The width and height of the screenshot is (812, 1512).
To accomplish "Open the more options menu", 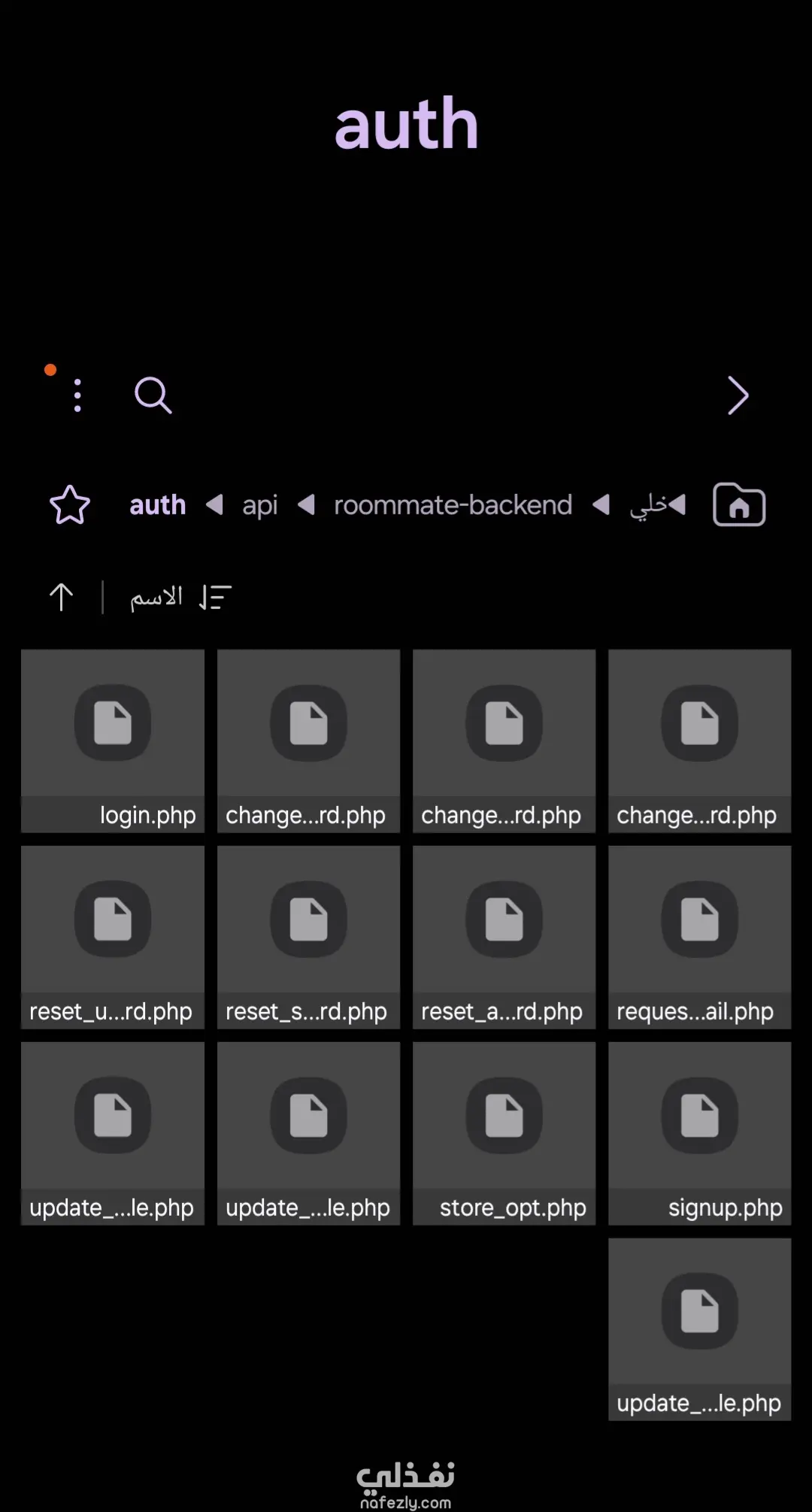I will pyautogui.click(x=77, y=395).
